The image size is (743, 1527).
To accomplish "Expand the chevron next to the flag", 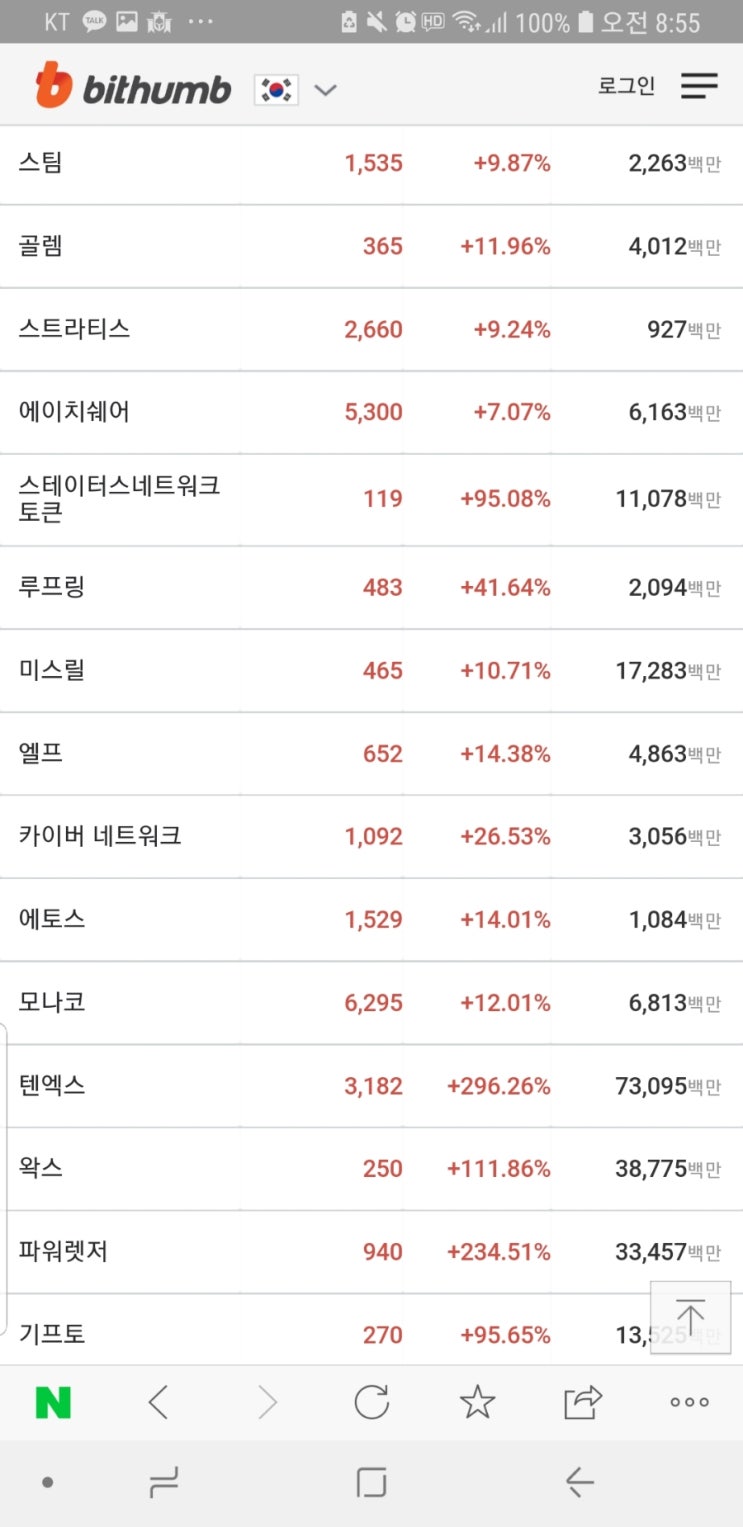I will (324, 90).
